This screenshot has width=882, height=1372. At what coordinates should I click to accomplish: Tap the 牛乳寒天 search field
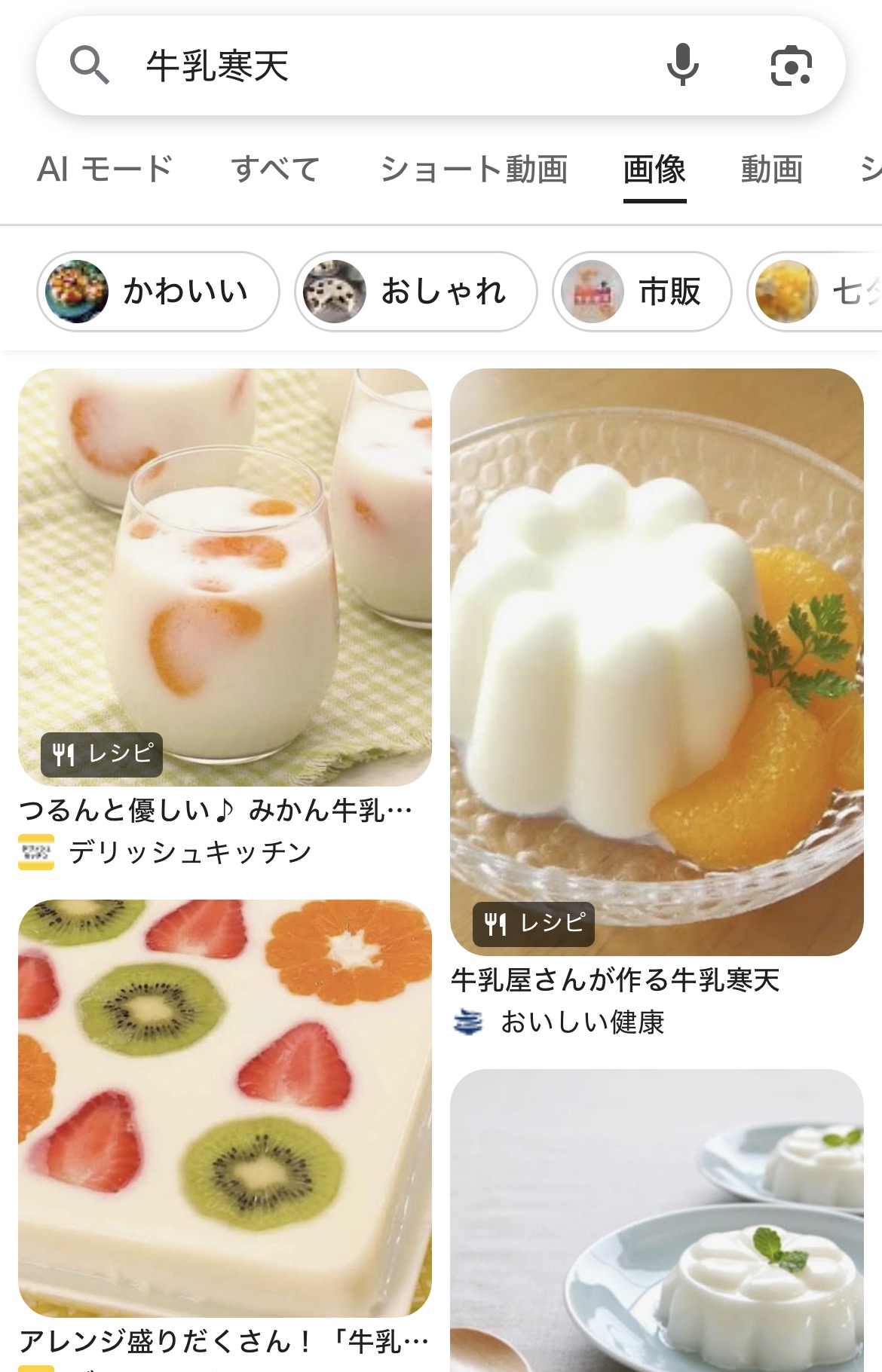click(377, 66)
